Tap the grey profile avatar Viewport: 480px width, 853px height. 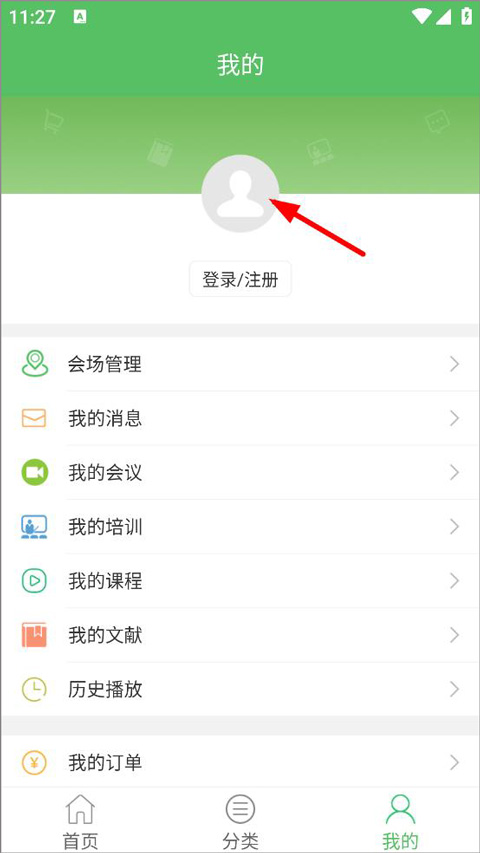click(240, 193)
